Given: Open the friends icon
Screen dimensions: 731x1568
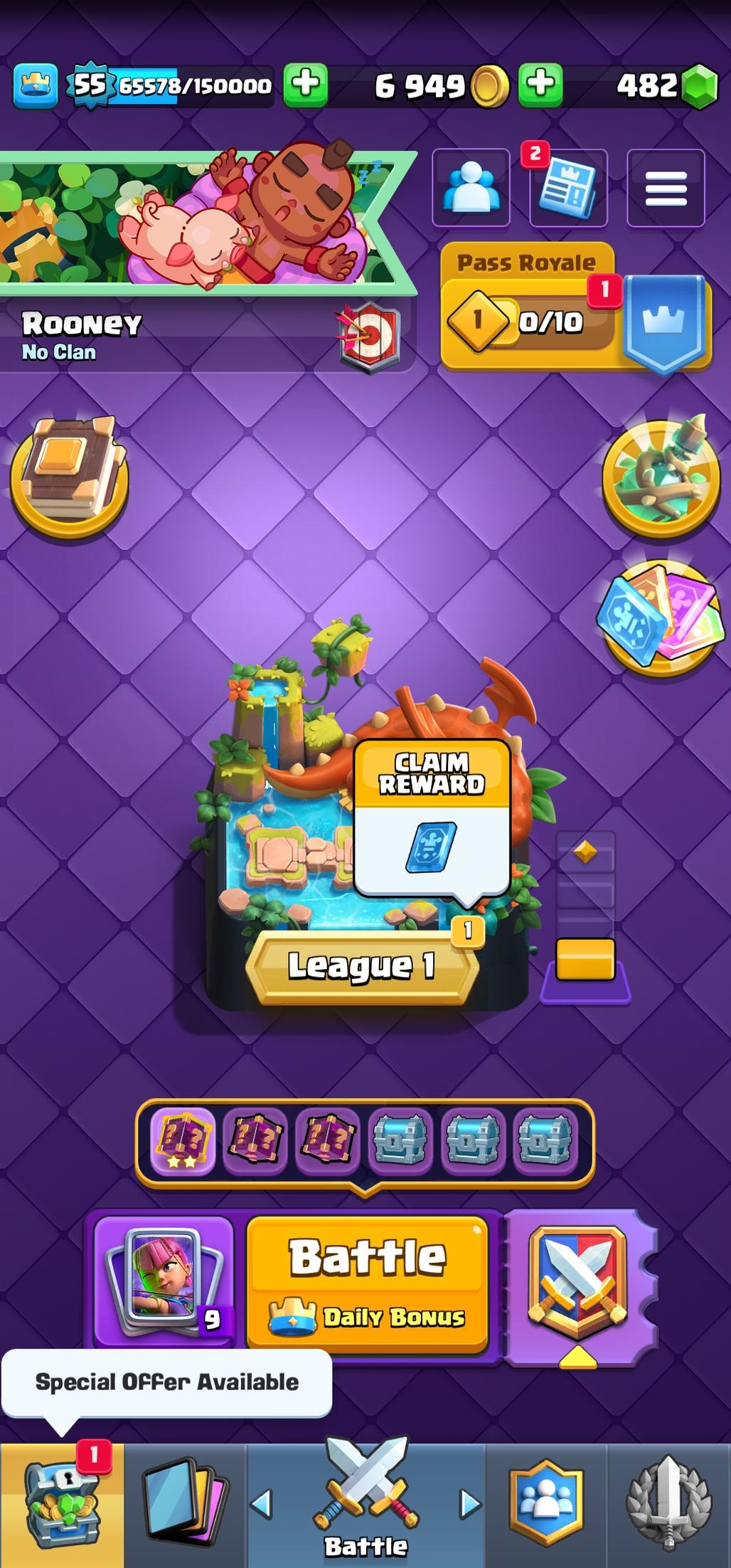Looking at the screenshot, I should [471, 188].
